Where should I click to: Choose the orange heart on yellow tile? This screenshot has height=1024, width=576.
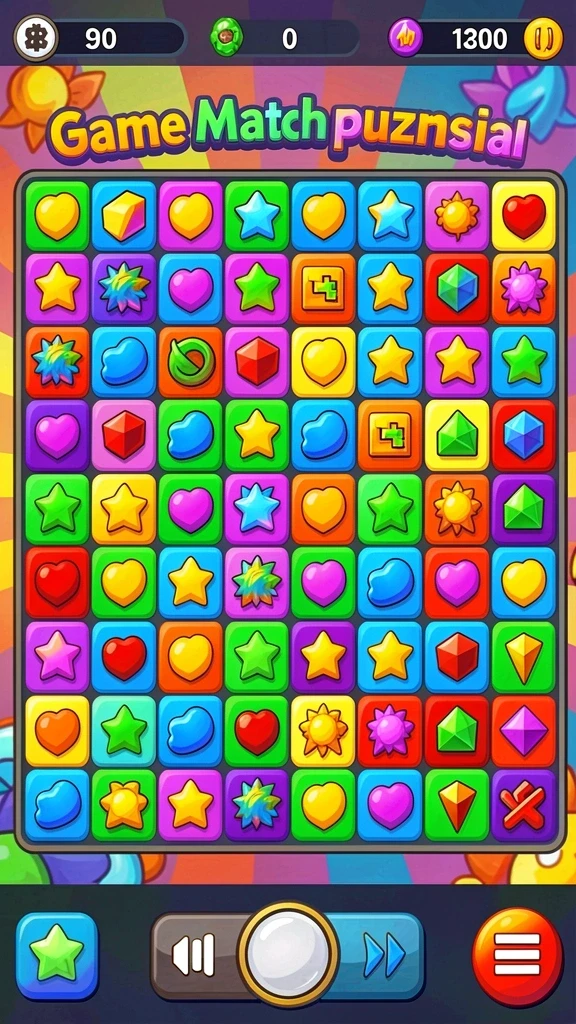point(57,731)
